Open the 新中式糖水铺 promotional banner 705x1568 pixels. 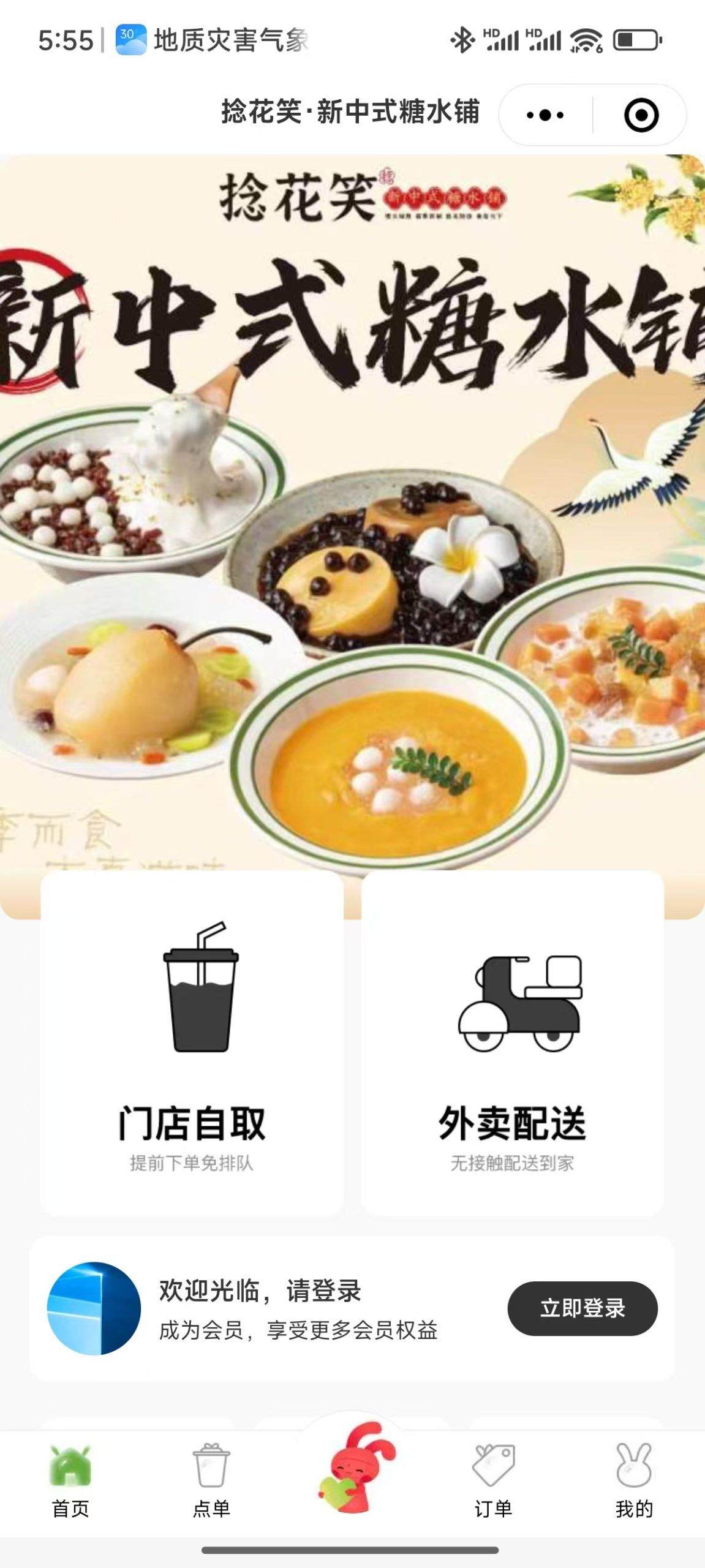point(352,521)
